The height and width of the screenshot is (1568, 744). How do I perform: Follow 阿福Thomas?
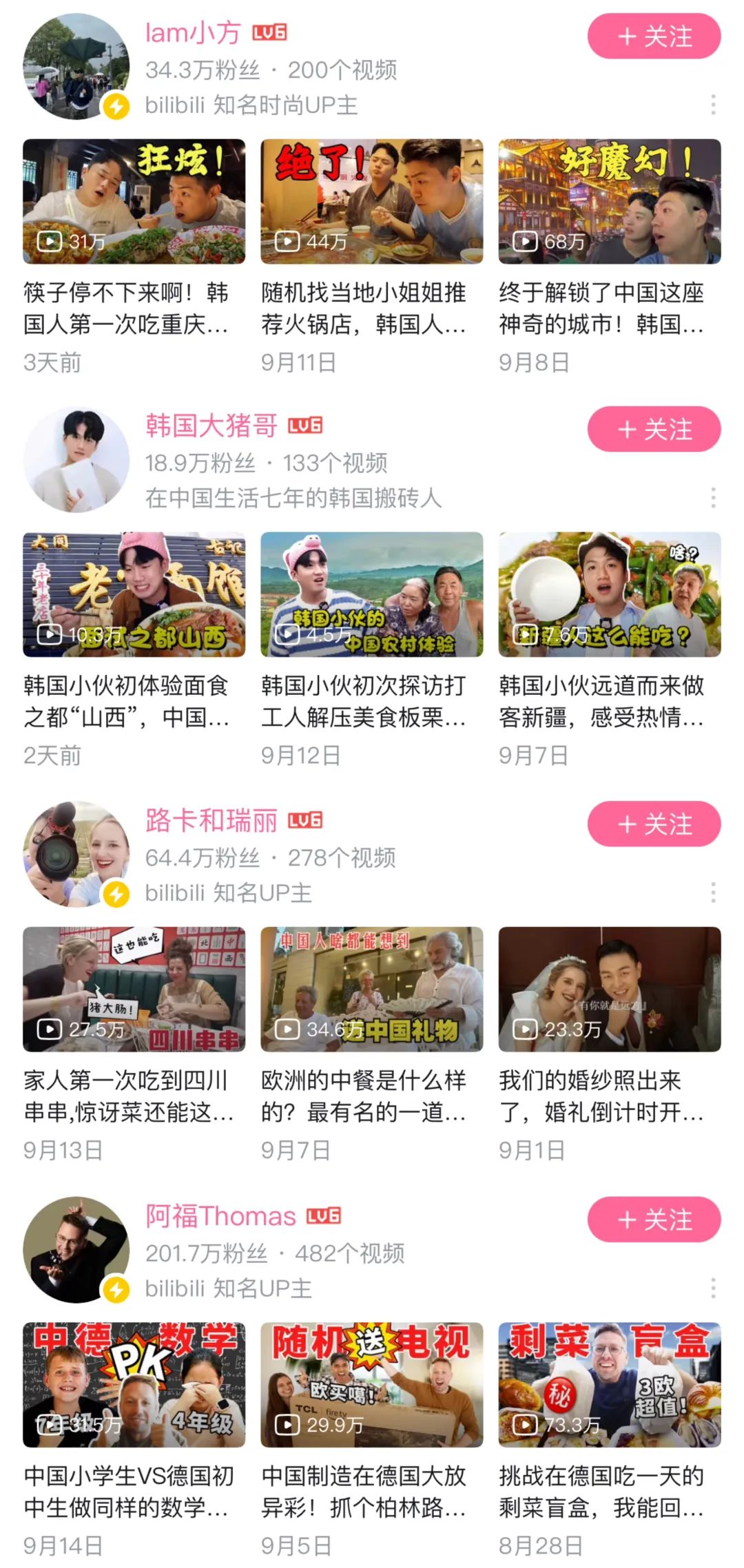[654, 1220]
